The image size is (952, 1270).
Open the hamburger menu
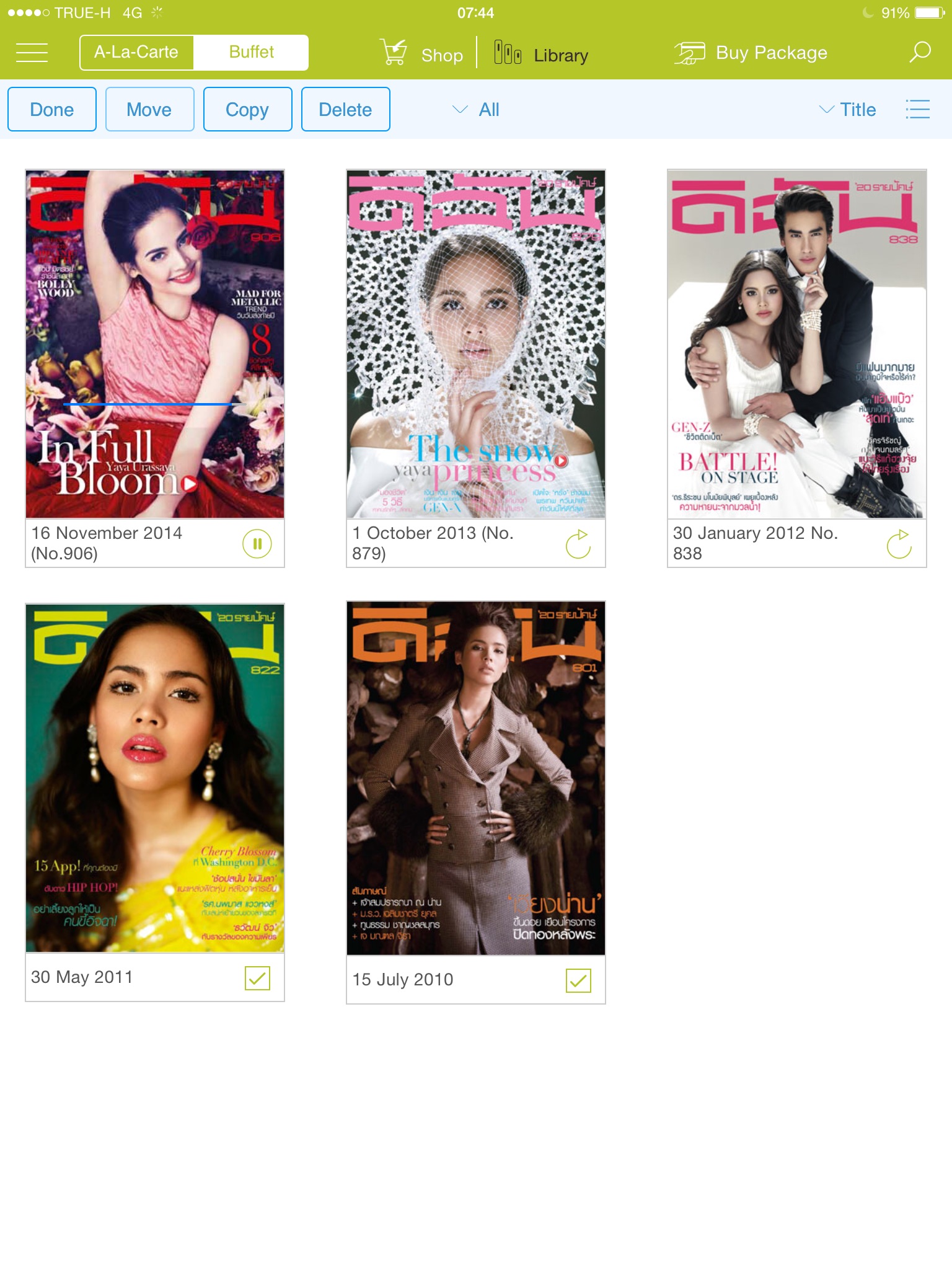pyautogui.click(x=32, y=53)
